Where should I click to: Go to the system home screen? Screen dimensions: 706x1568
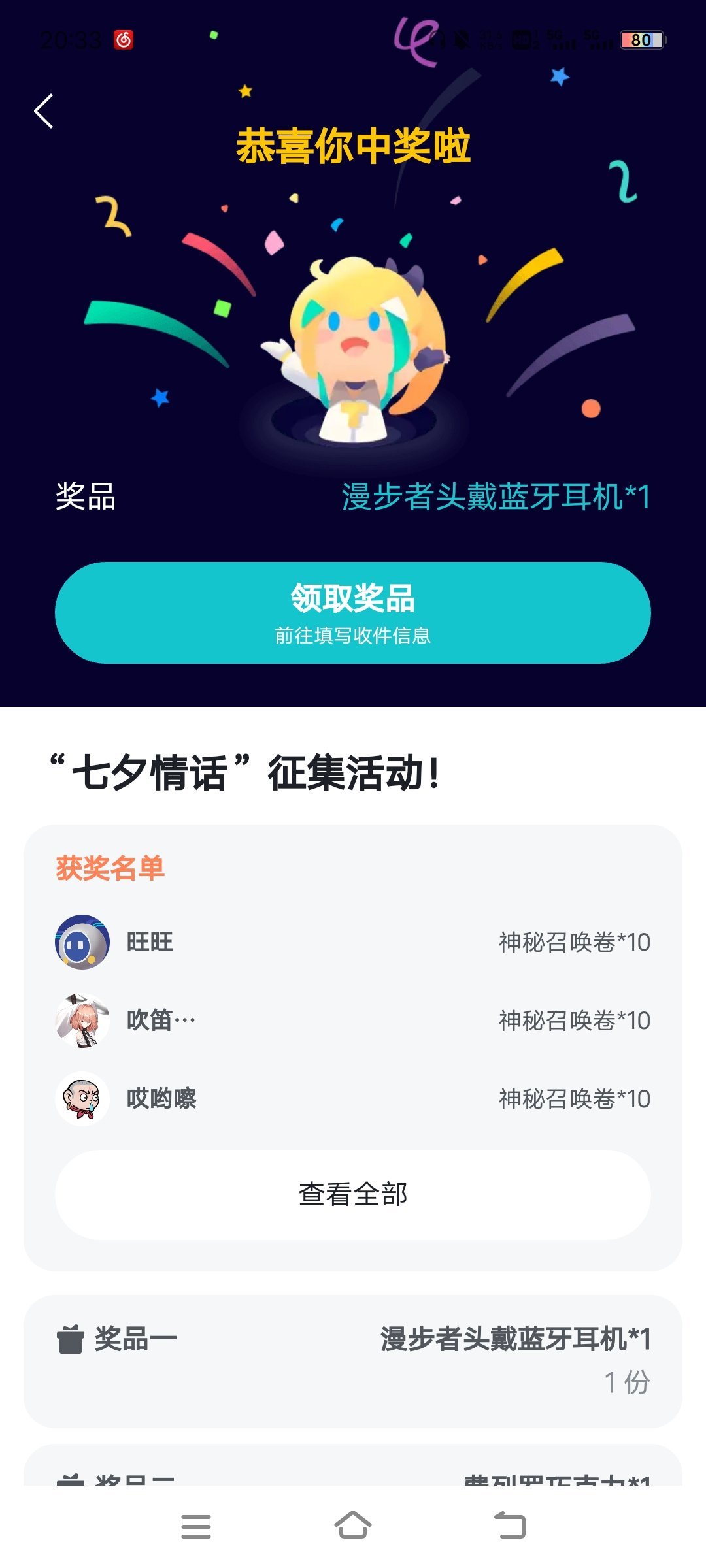coord(353,1526)
